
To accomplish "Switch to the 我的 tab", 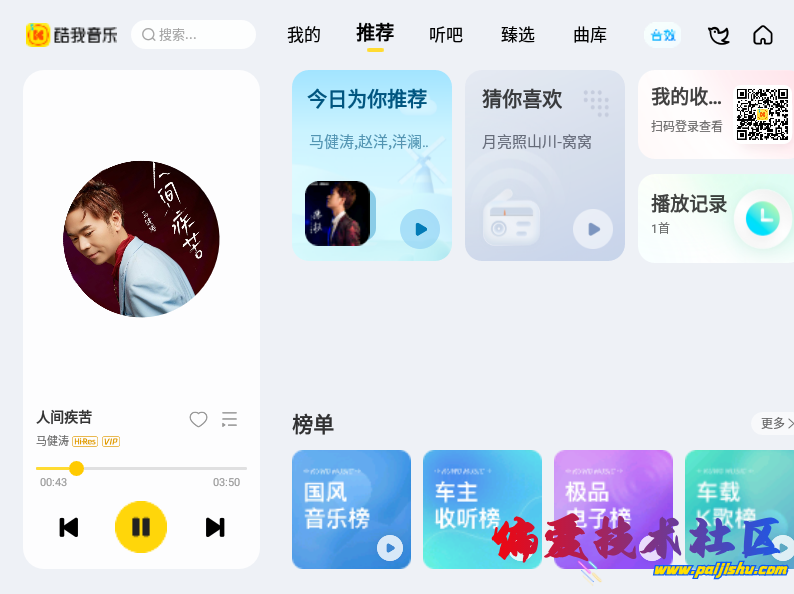I will pos(304,35).
